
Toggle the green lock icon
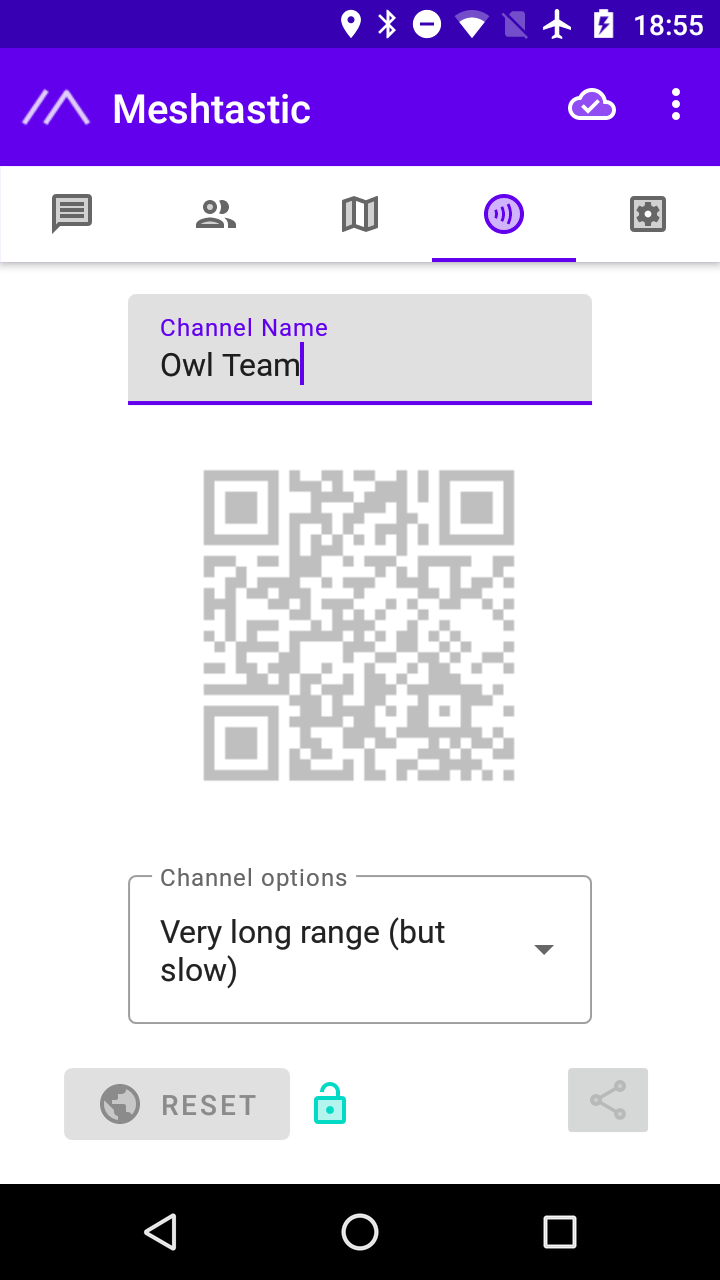coord(330,1104)
